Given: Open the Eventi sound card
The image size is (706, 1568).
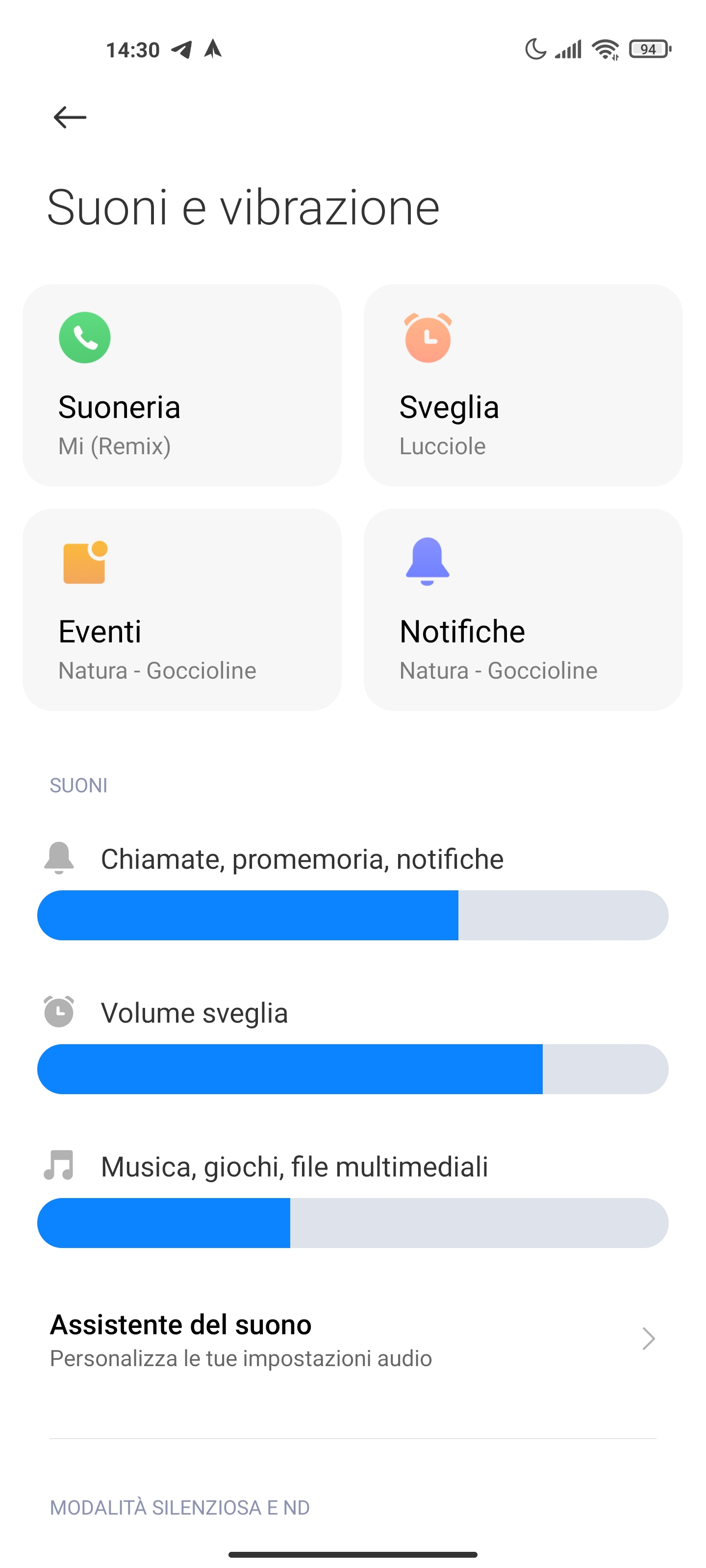Looking at the screenshot, I should (182, 610).
